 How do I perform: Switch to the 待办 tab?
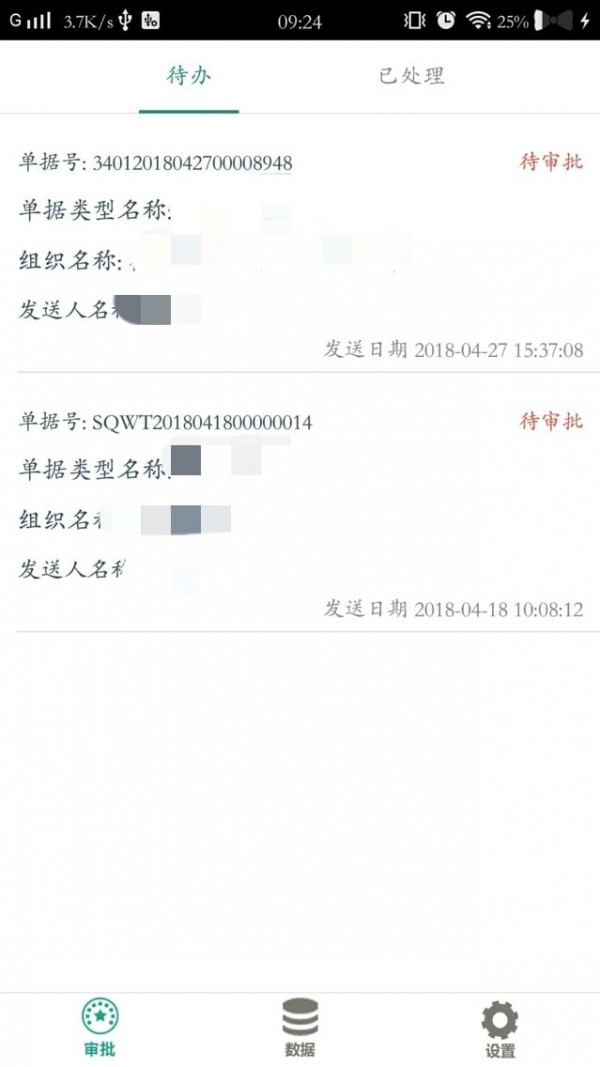pos(188,76)
